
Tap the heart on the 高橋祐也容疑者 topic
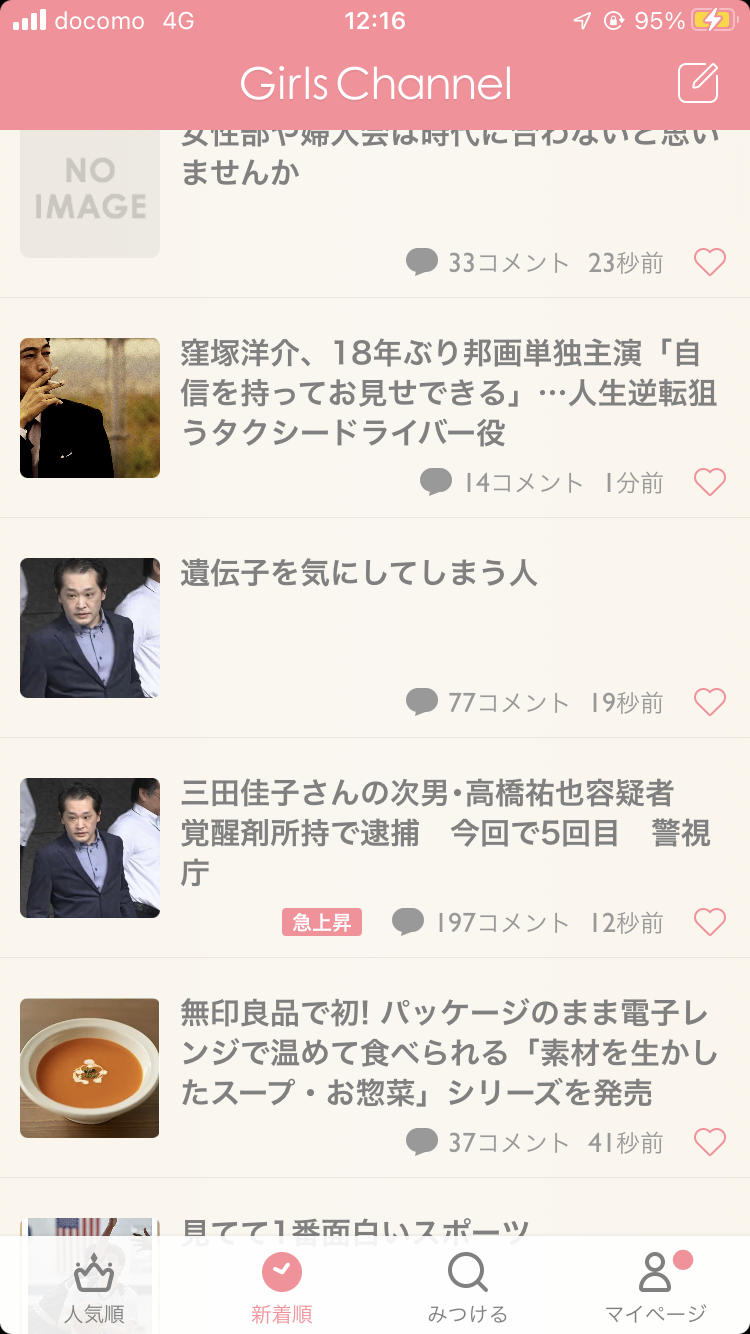(x=710, y=922)
